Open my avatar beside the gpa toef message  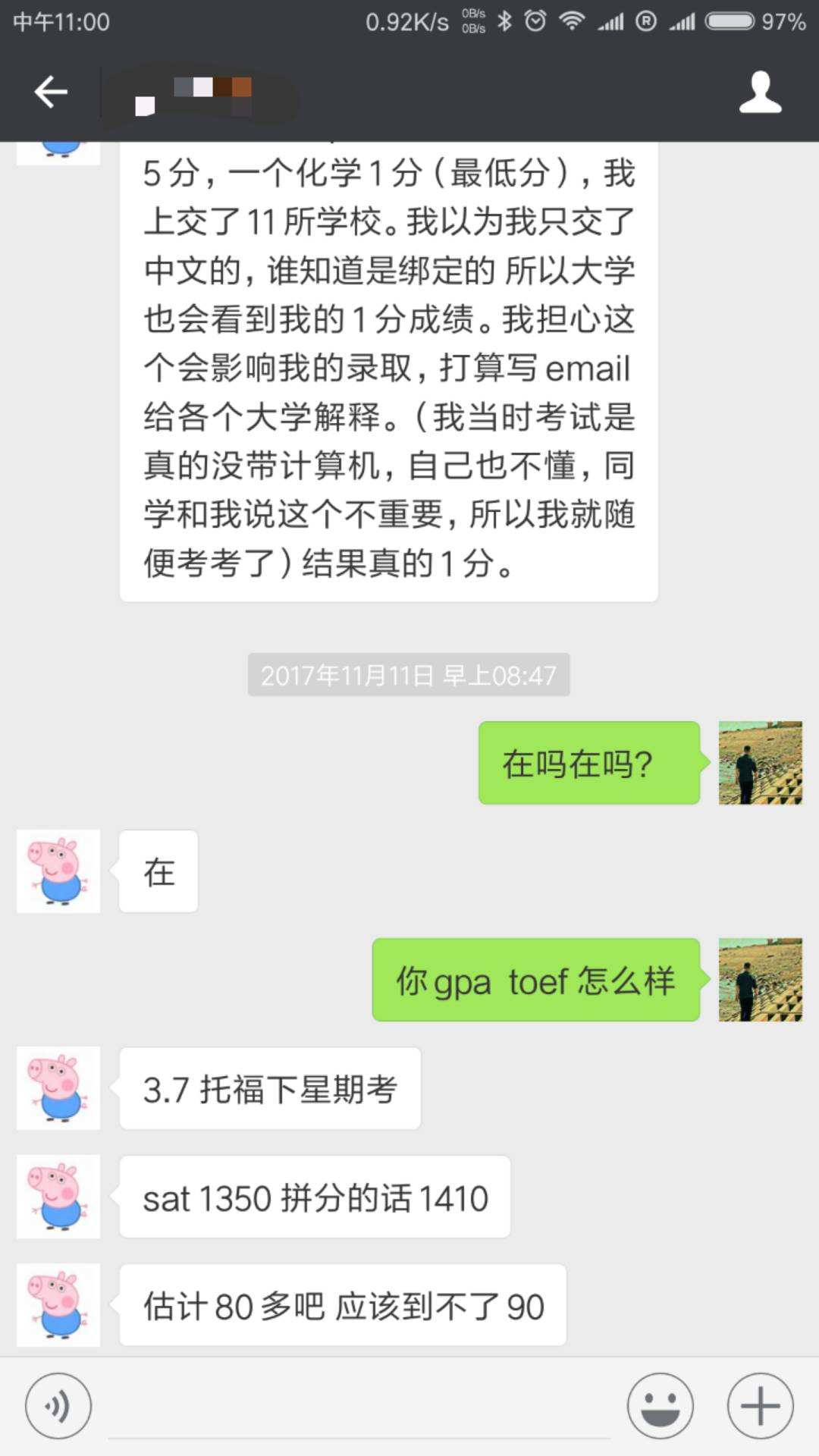tap(760, 979)
